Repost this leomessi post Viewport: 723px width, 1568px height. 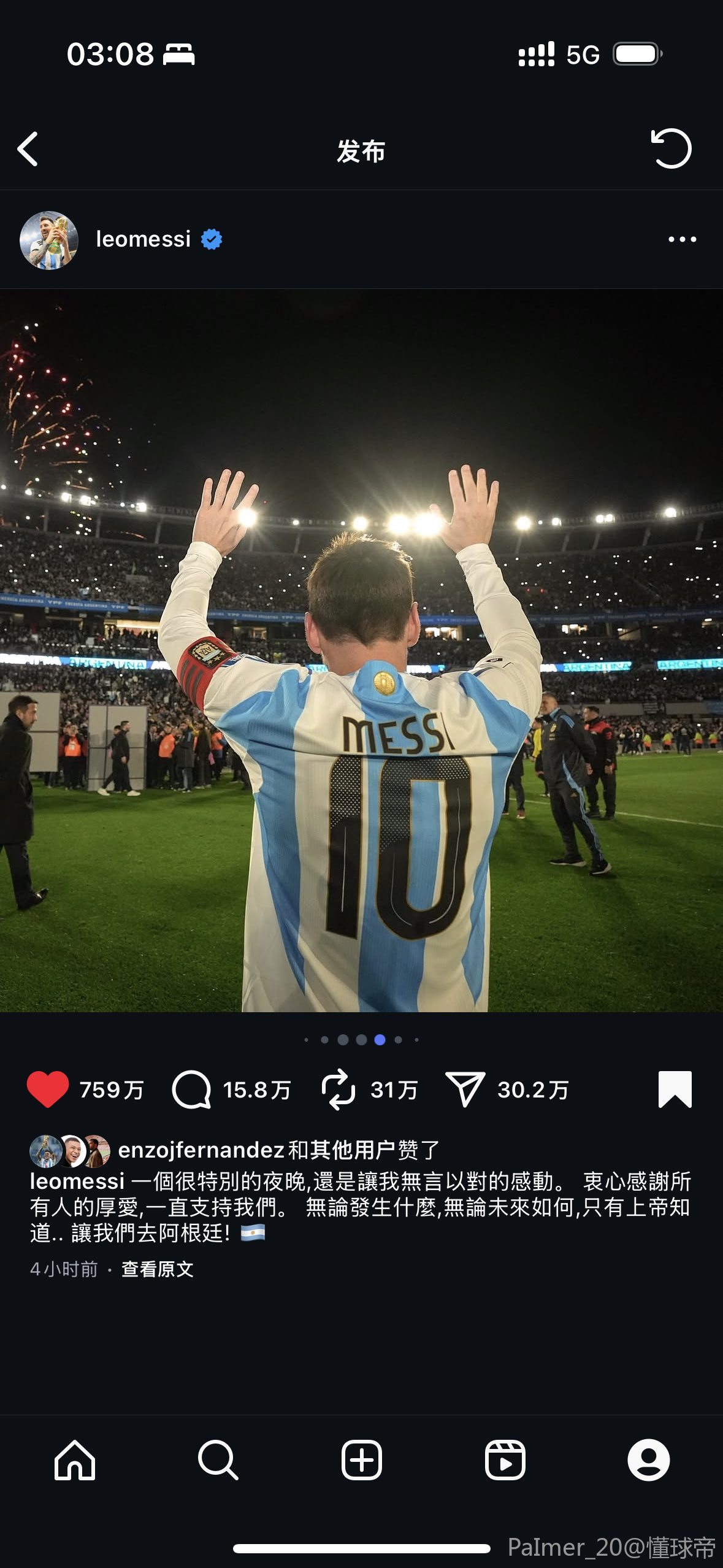[339, 1090]
